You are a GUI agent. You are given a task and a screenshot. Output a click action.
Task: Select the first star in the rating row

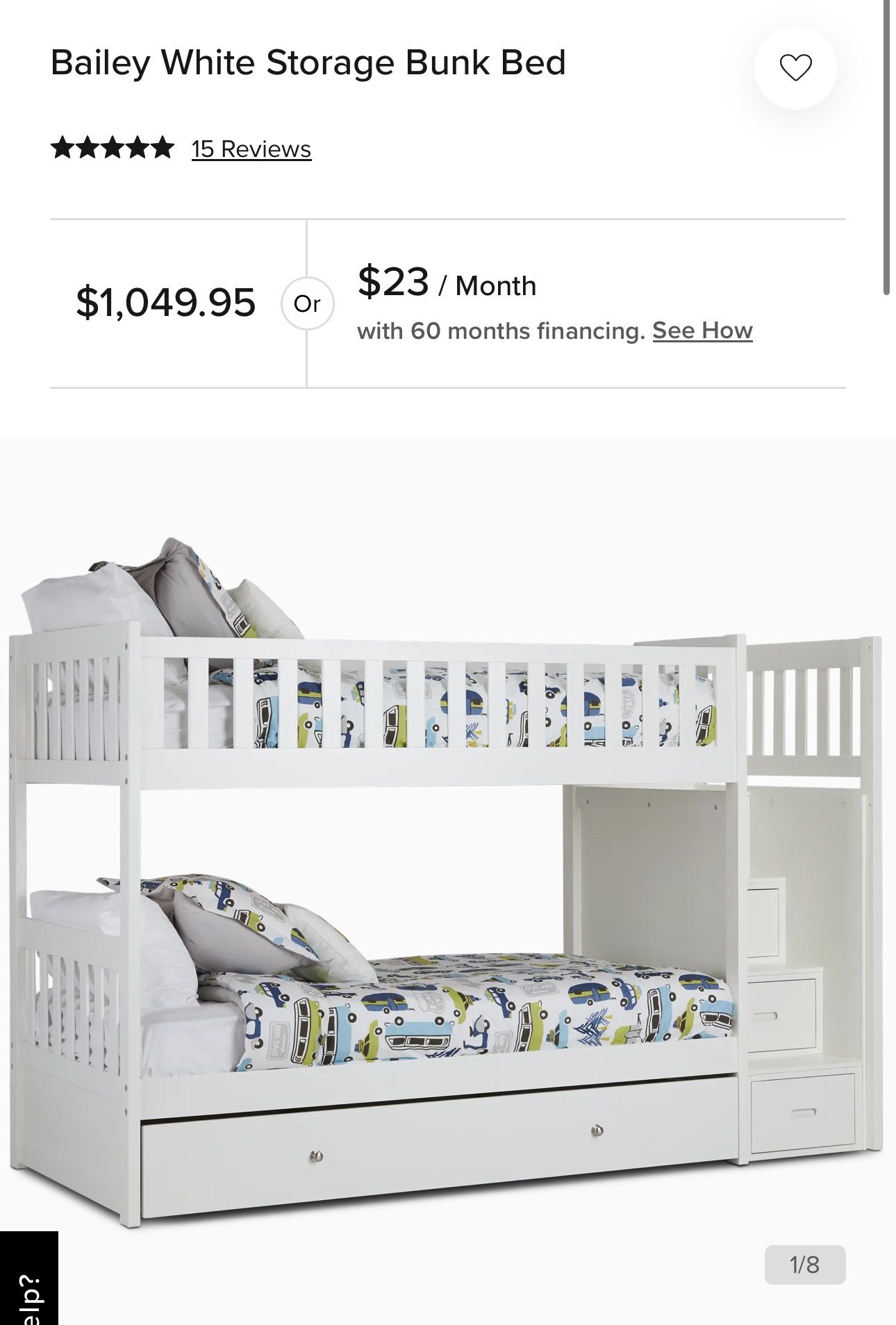pos(63,147)
